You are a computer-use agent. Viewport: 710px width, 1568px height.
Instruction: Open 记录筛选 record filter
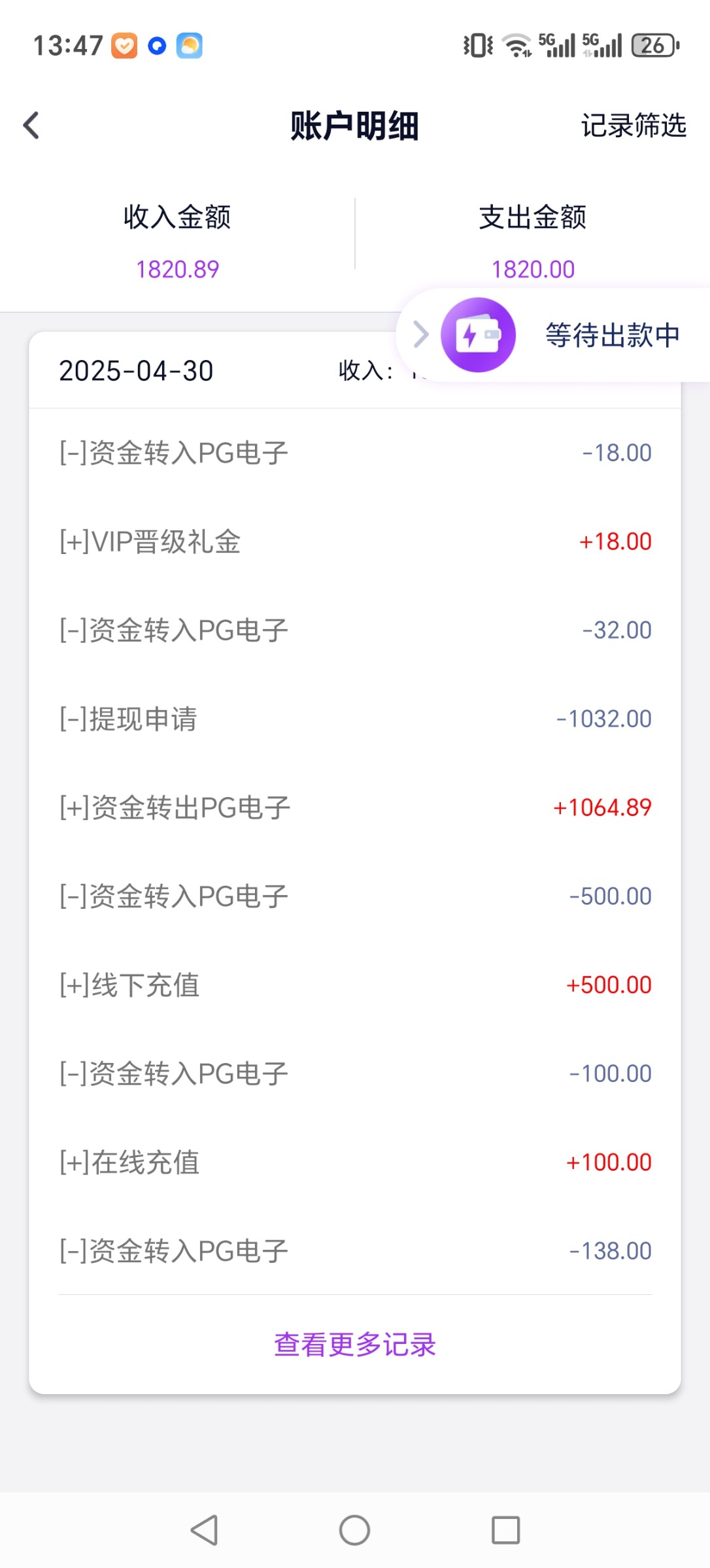coord(634,125)
